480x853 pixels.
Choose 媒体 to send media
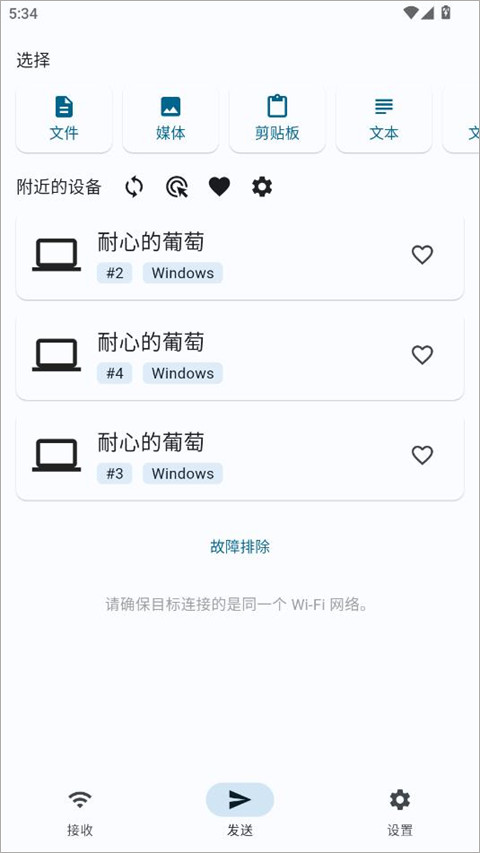point(170,119)
